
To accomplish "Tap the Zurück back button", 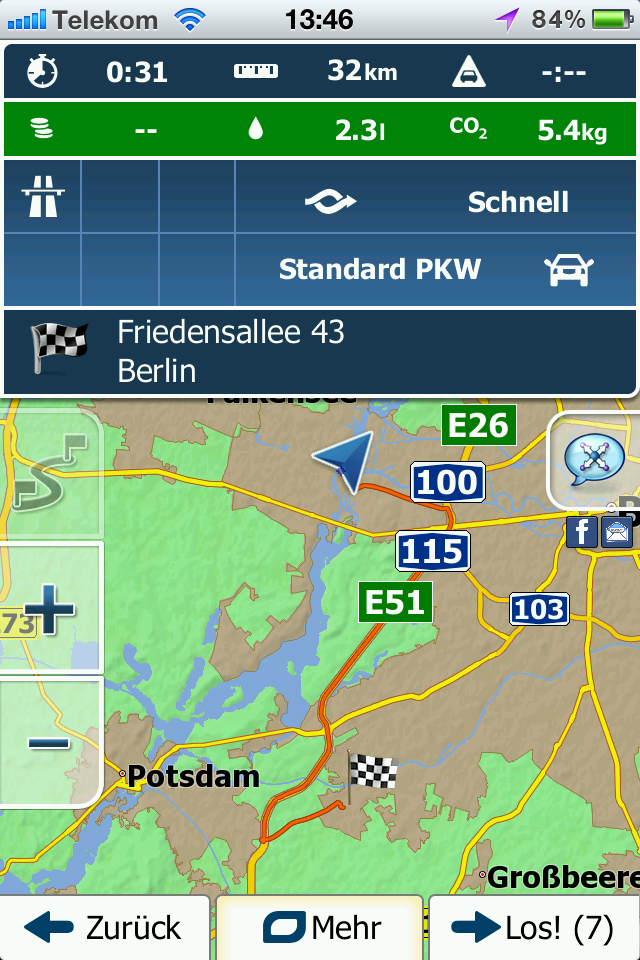I will 104,928.
